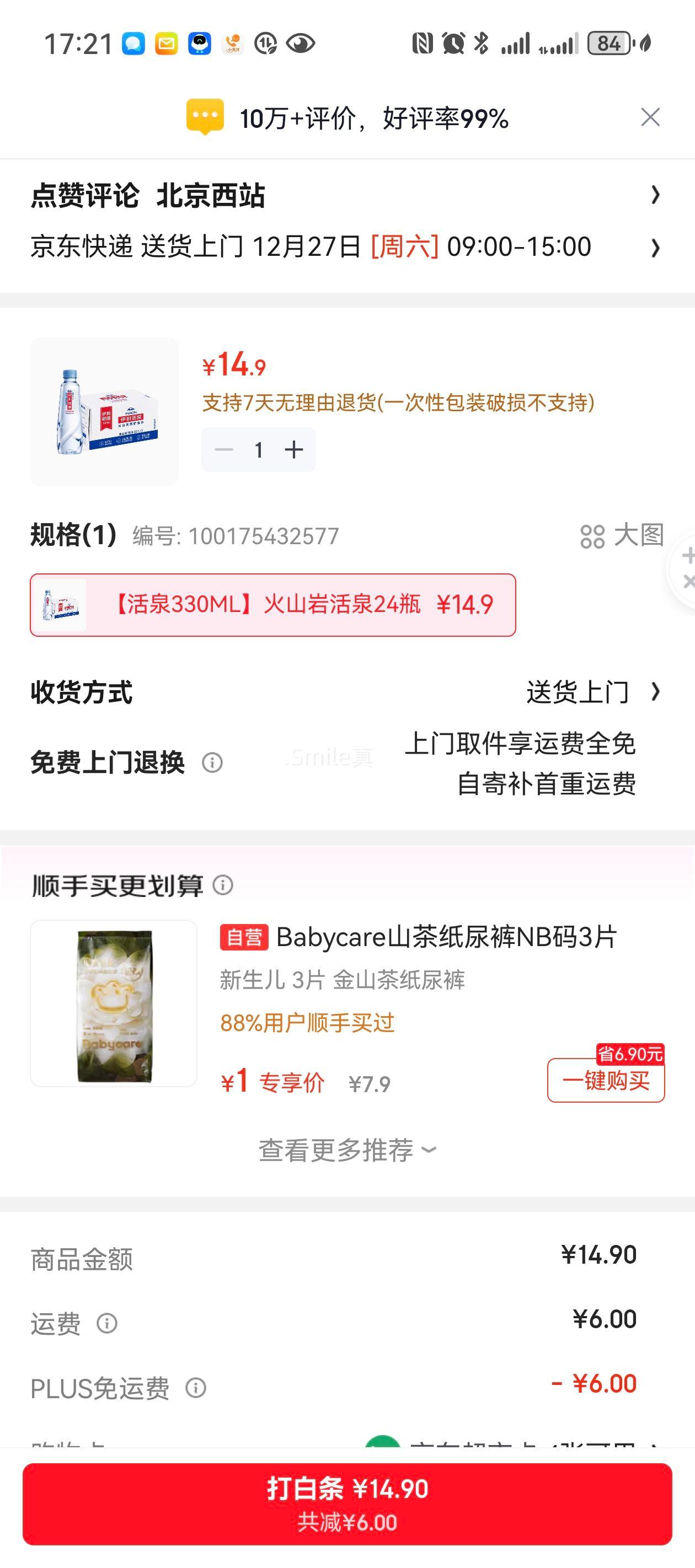695x1568 pixels.
Task: Dismiss the 好评率99% review banner
Action: 650,117
